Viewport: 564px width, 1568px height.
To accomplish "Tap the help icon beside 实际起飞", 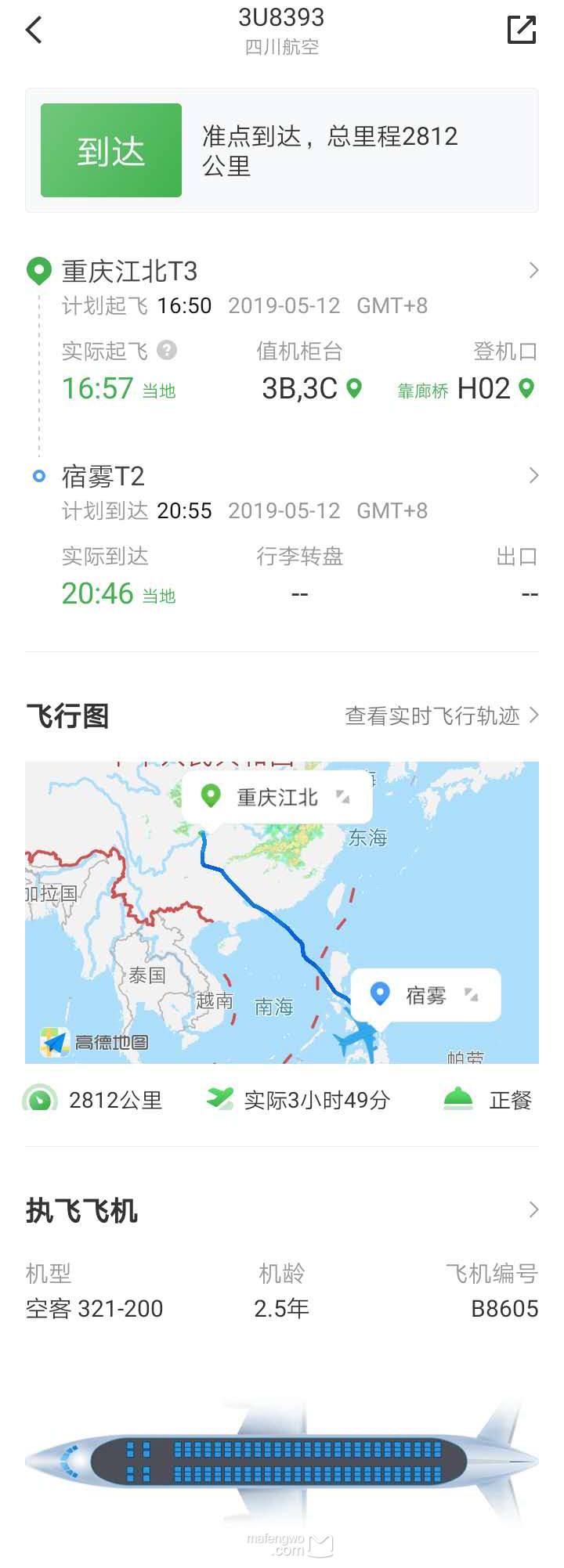I will (167, 350).
